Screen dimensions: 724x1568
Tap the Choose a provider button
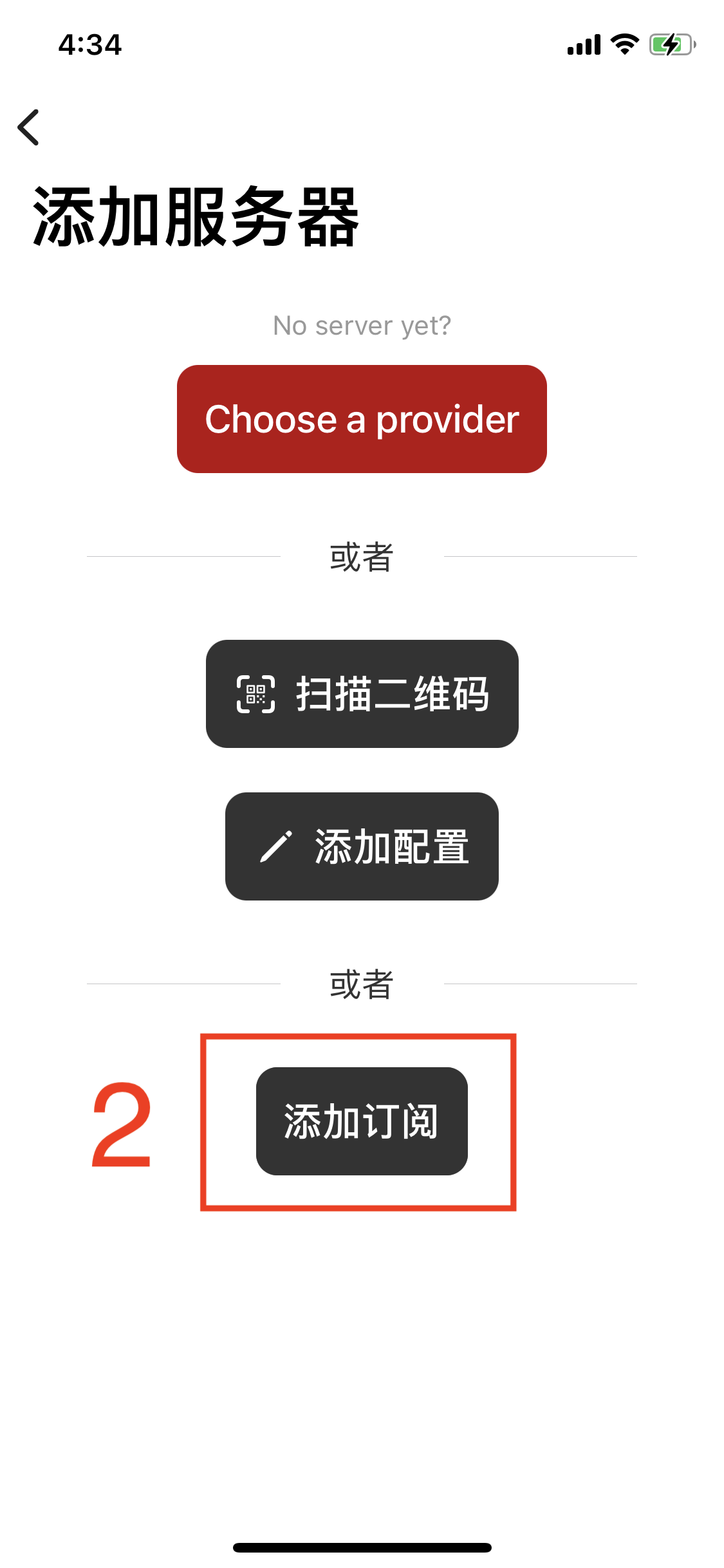362,419
